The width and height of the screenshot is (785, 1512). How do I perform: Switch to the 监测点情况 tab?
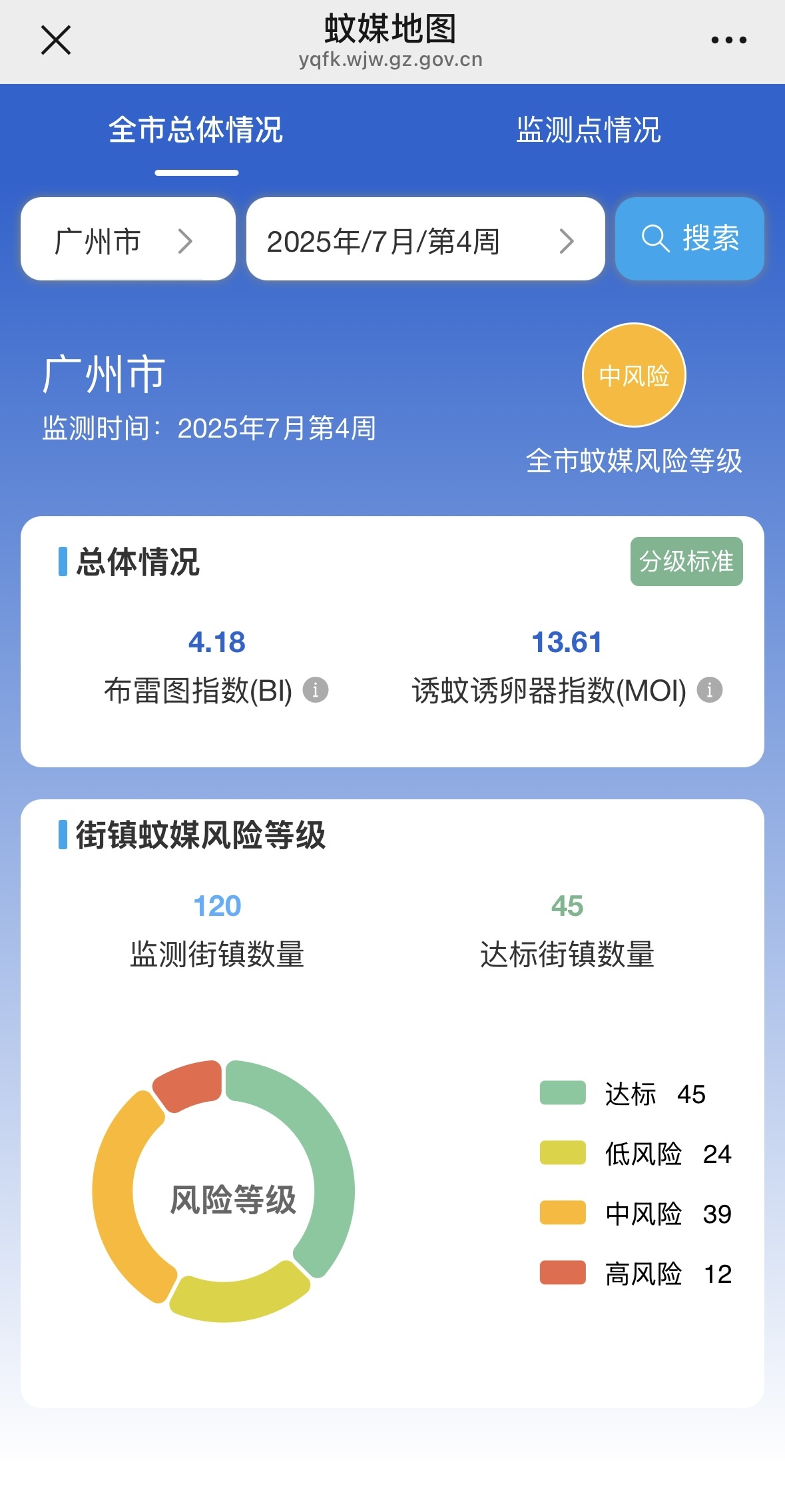pos(589,130)
